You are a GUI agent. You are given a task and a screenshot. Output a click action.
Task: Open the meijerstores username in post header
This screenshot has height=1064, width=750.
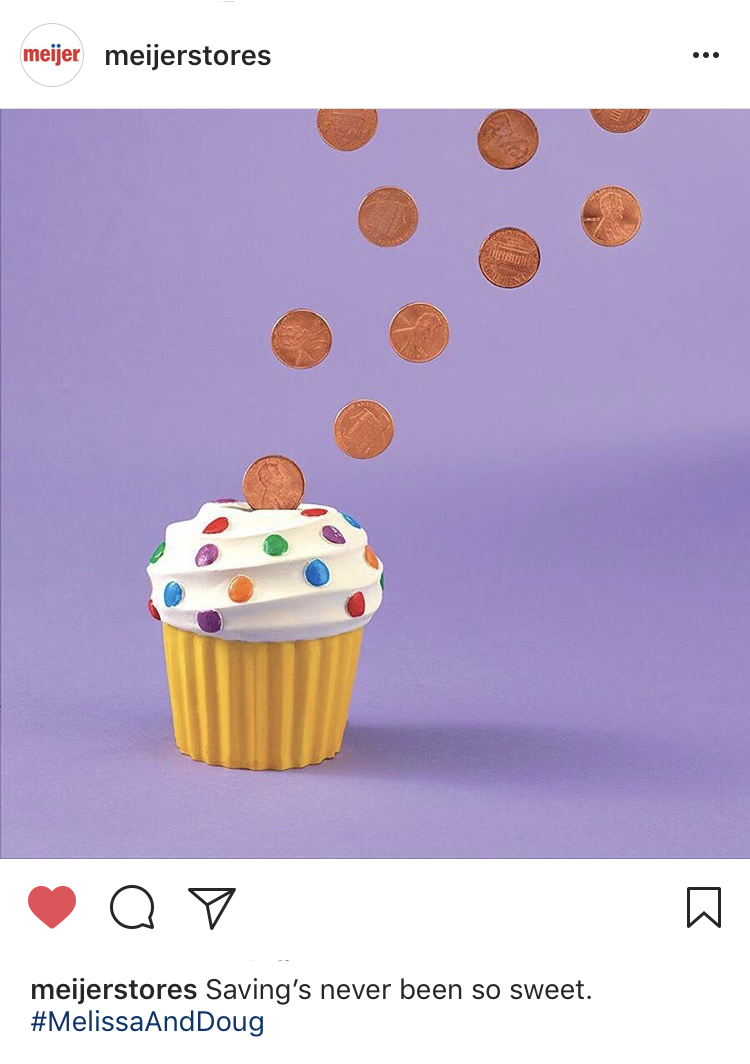pyautogui.click(x=188, y=56)
